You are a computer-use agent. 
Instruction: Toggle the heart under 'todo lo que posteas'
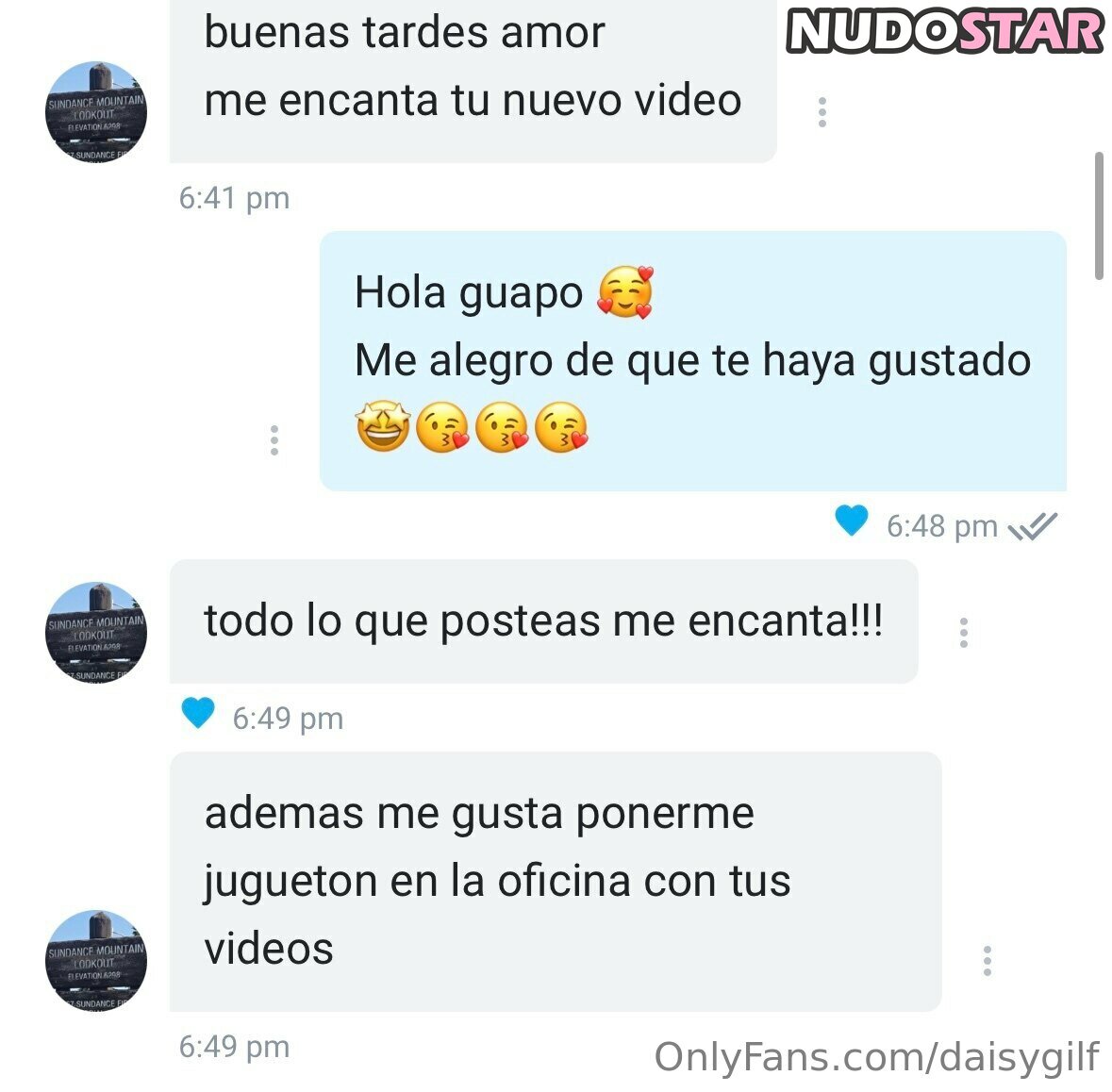click(x=198, y=714)
